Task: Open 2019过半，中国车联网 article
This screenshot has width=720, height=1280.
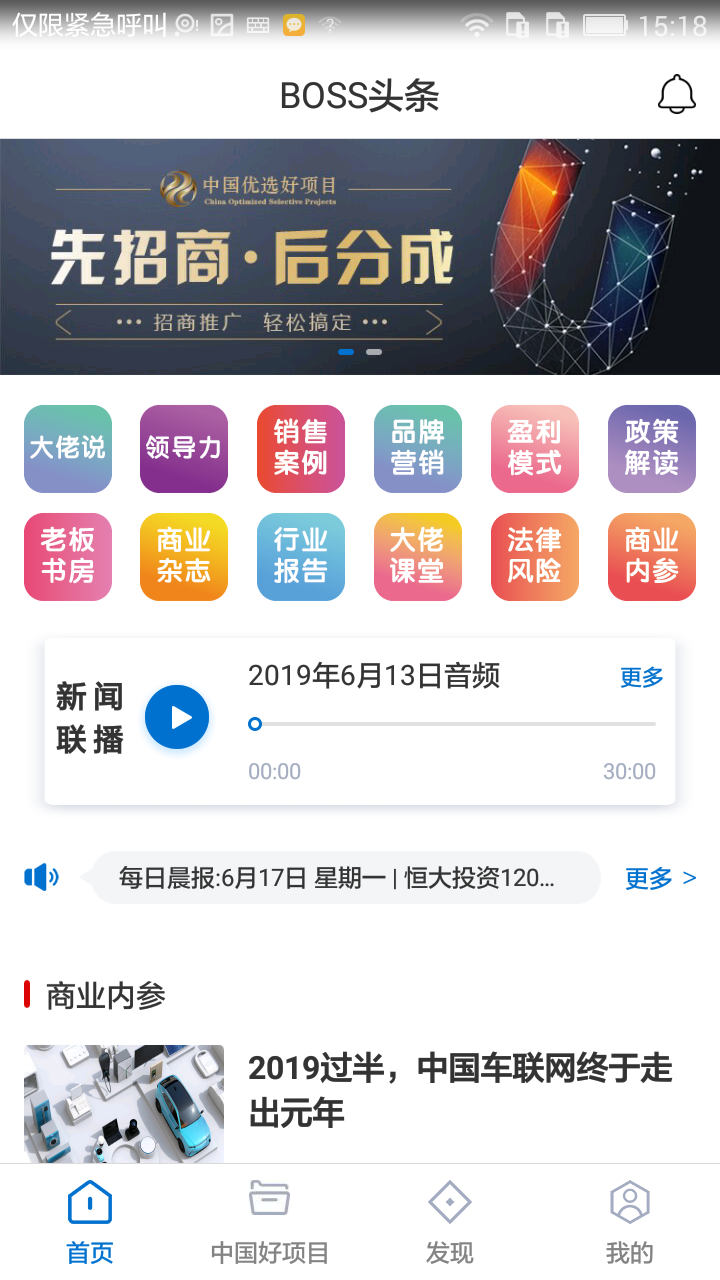Action: (x=460, y=1090)
